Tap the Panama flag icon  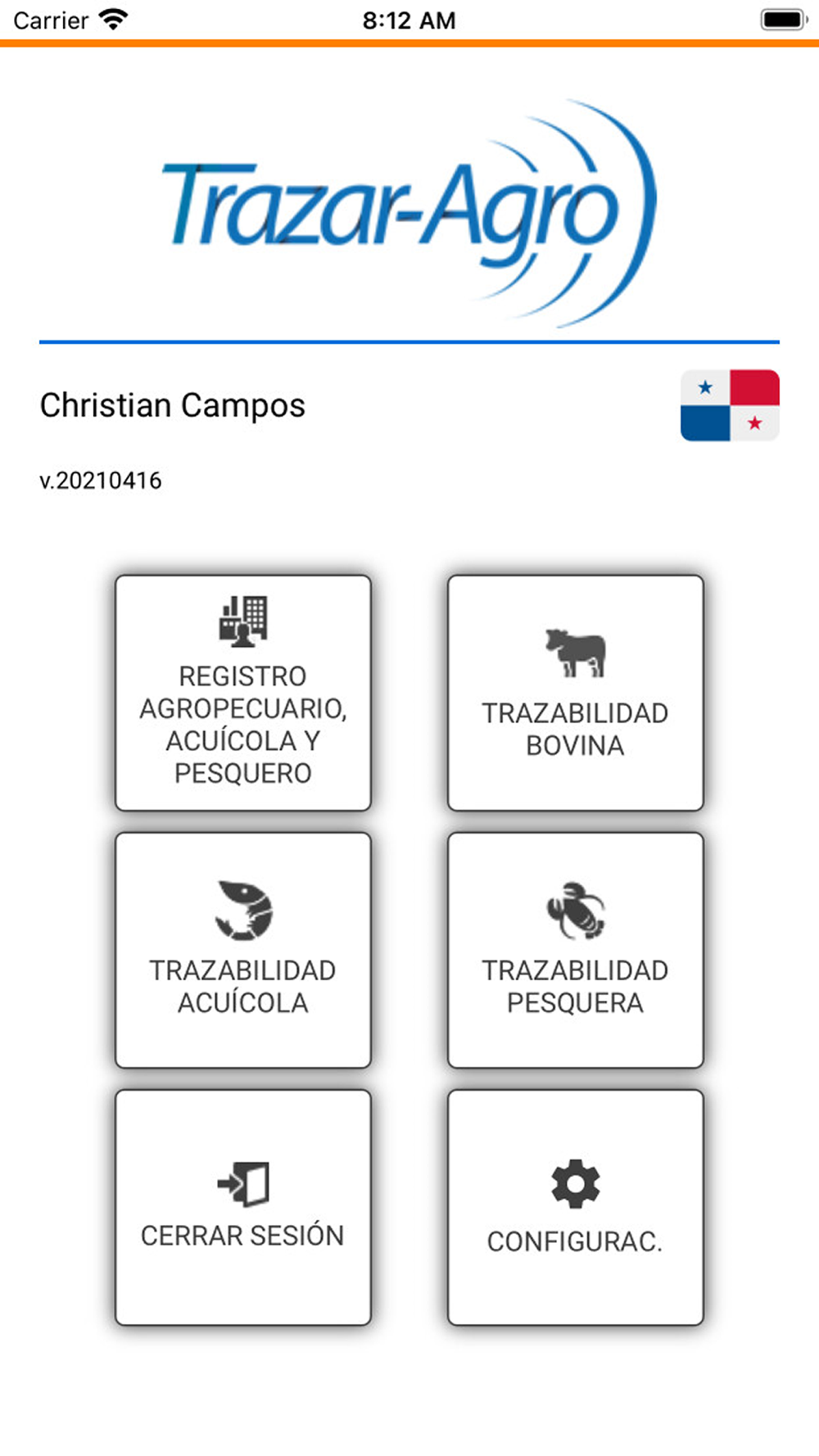730,405
